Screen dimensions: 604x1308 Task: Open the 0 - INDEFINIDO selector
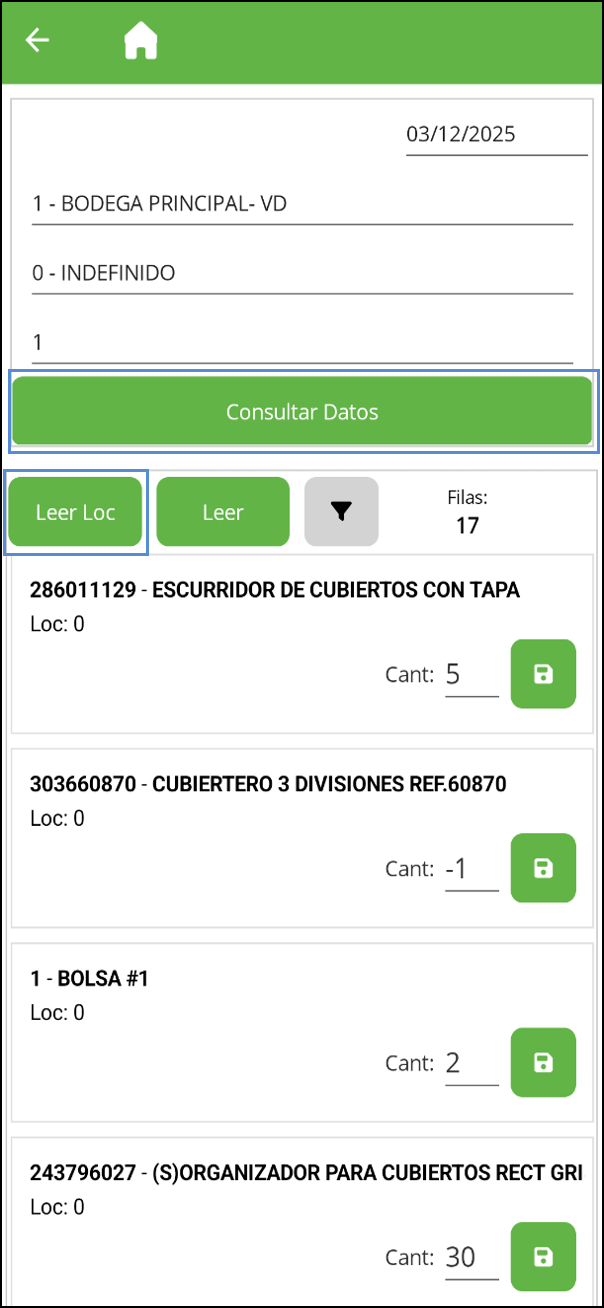(x=302, y=273)
